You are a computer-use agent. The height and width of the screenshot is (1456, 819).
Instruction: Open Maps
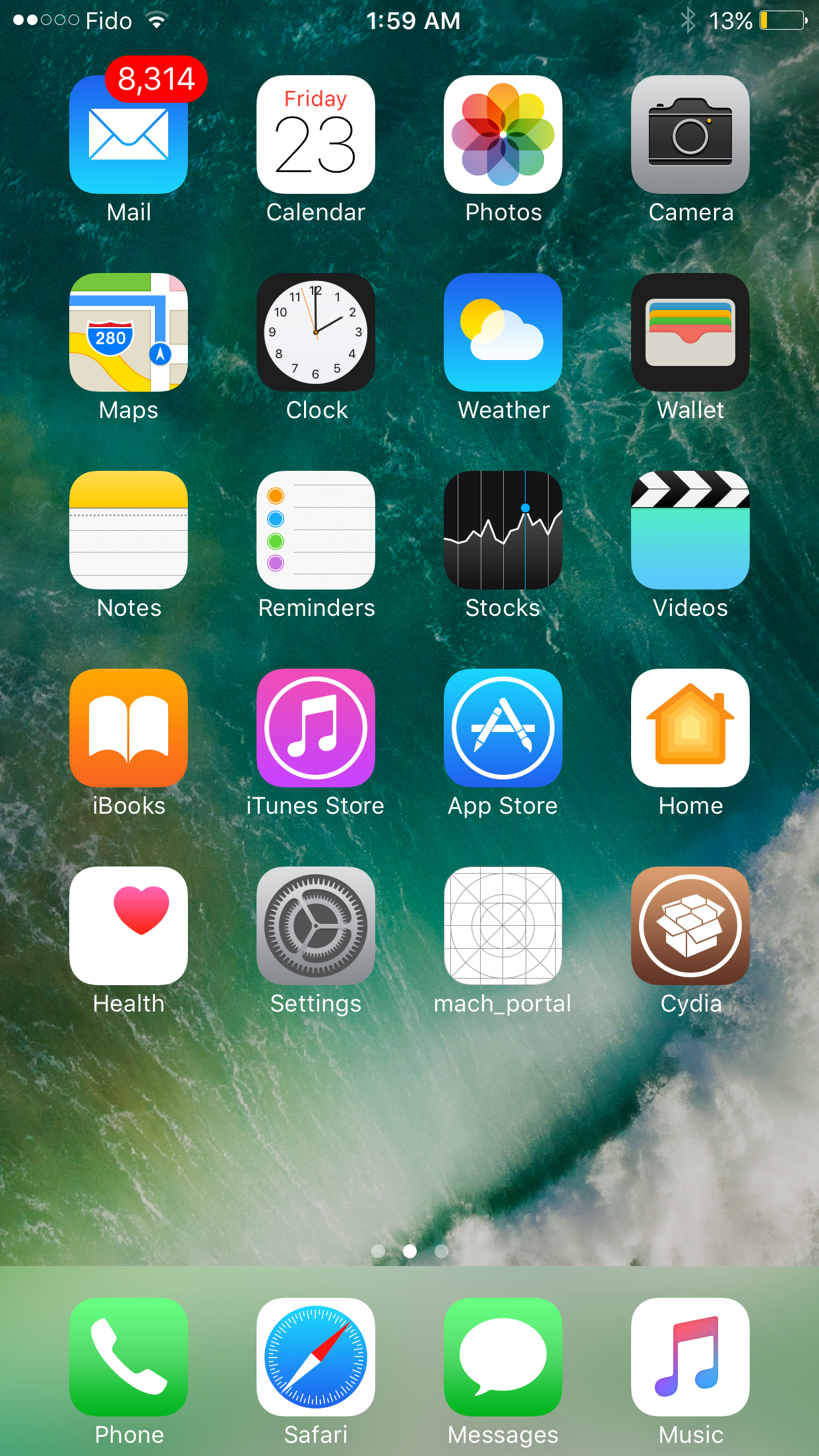(129, 332)
